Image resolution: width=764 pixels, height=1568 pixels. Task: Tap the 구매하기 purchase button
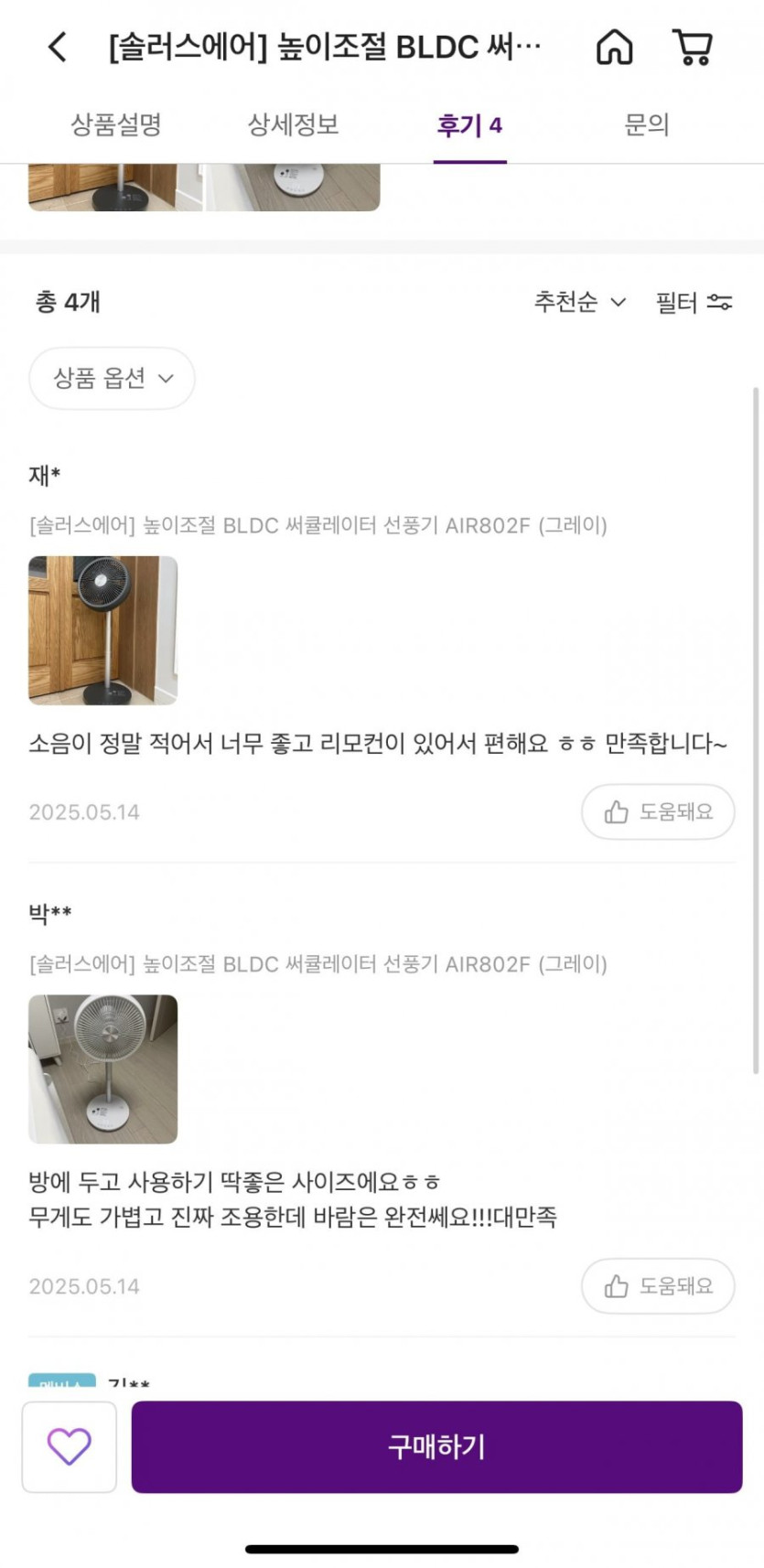[x=436, y=1446]
